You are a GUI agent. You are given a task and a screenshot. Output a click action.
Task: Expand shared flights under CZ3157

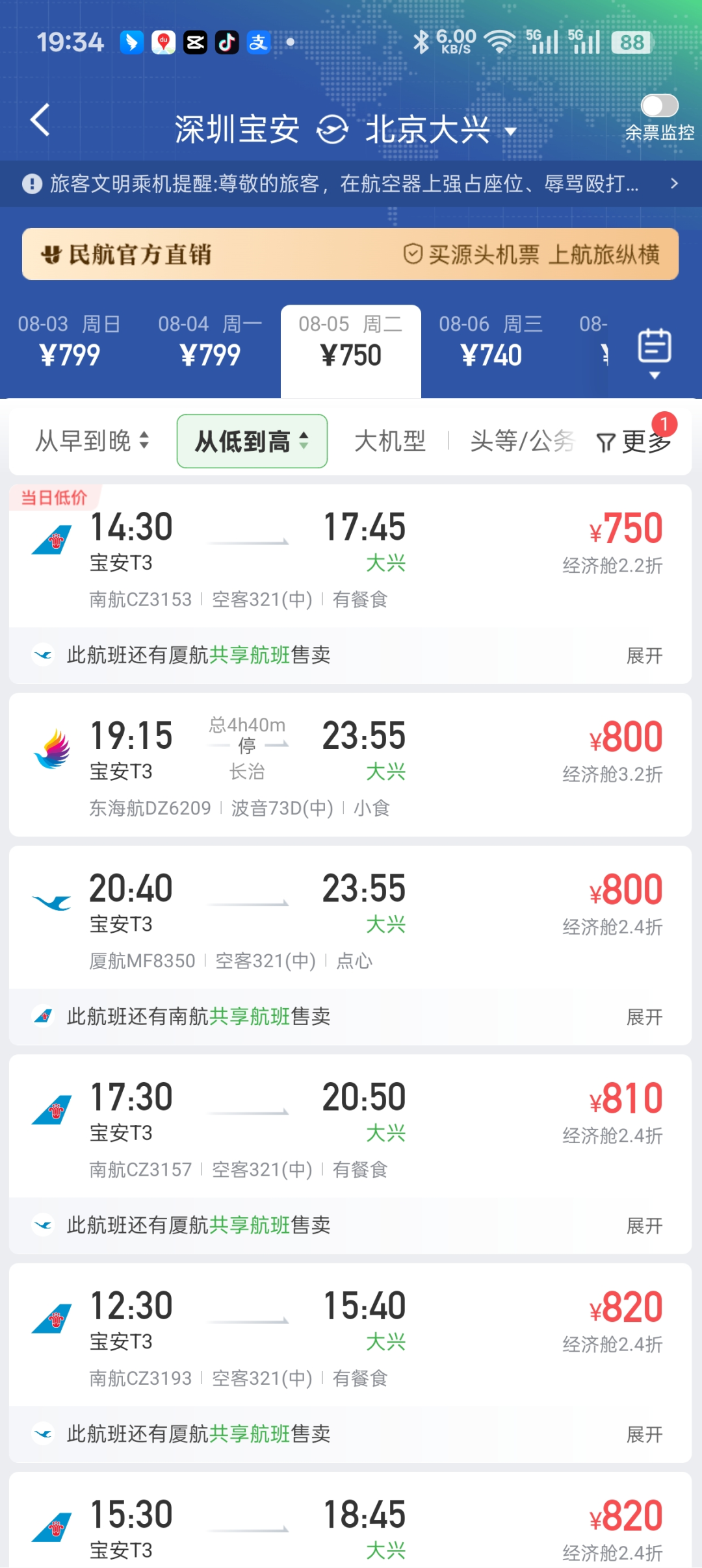tap(644, 1226)
